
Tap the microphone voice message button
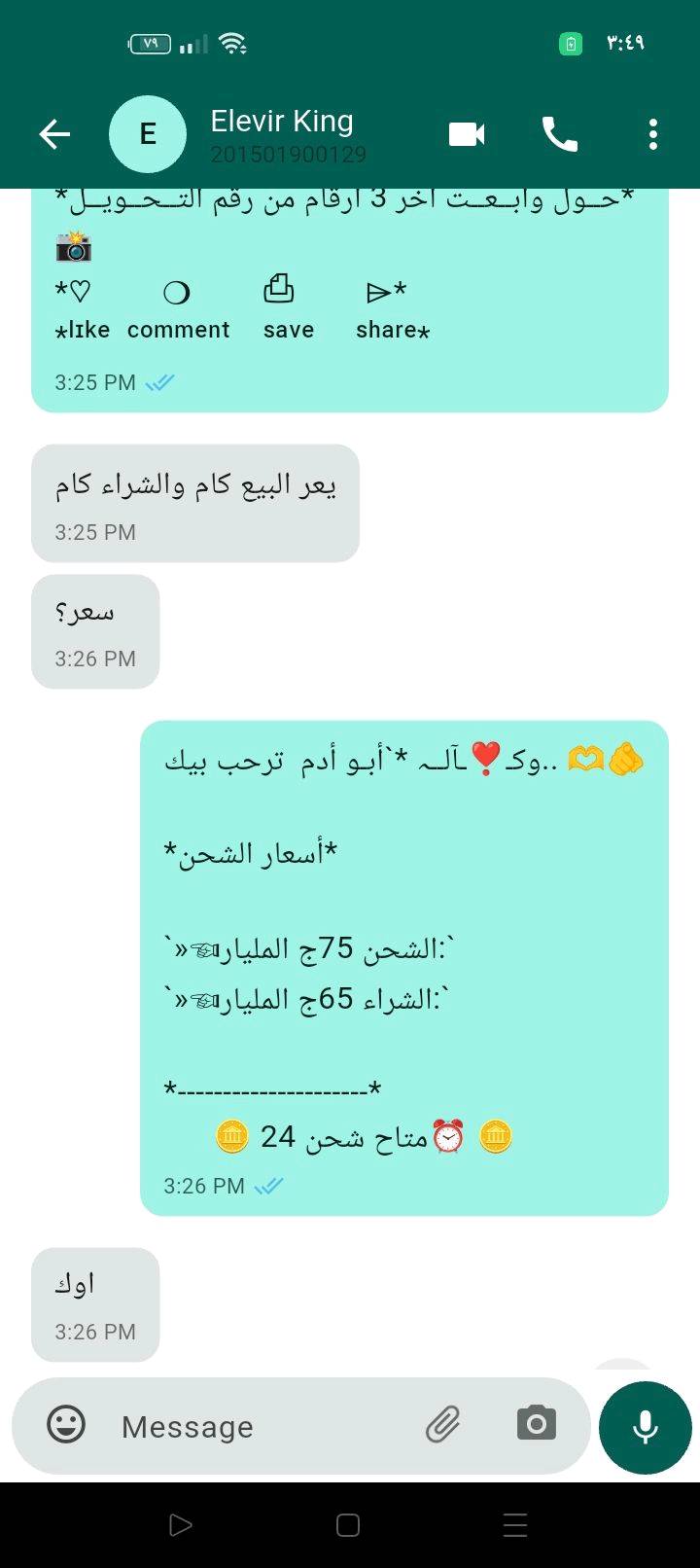coord(645,1427)
